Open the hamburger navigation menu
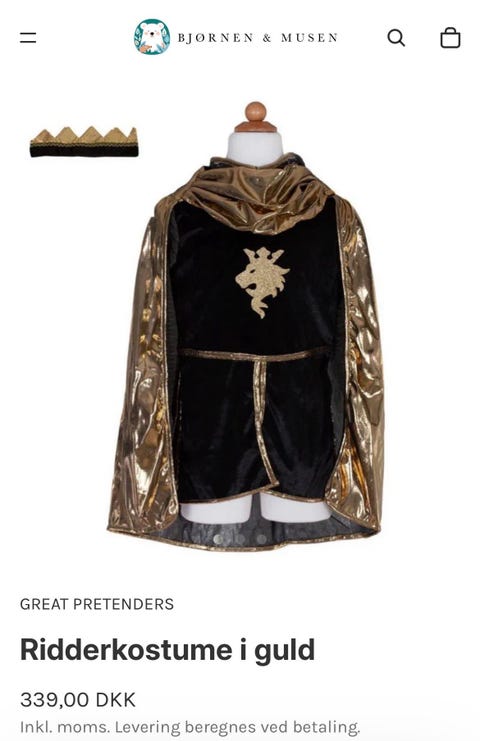 (28, 37)
